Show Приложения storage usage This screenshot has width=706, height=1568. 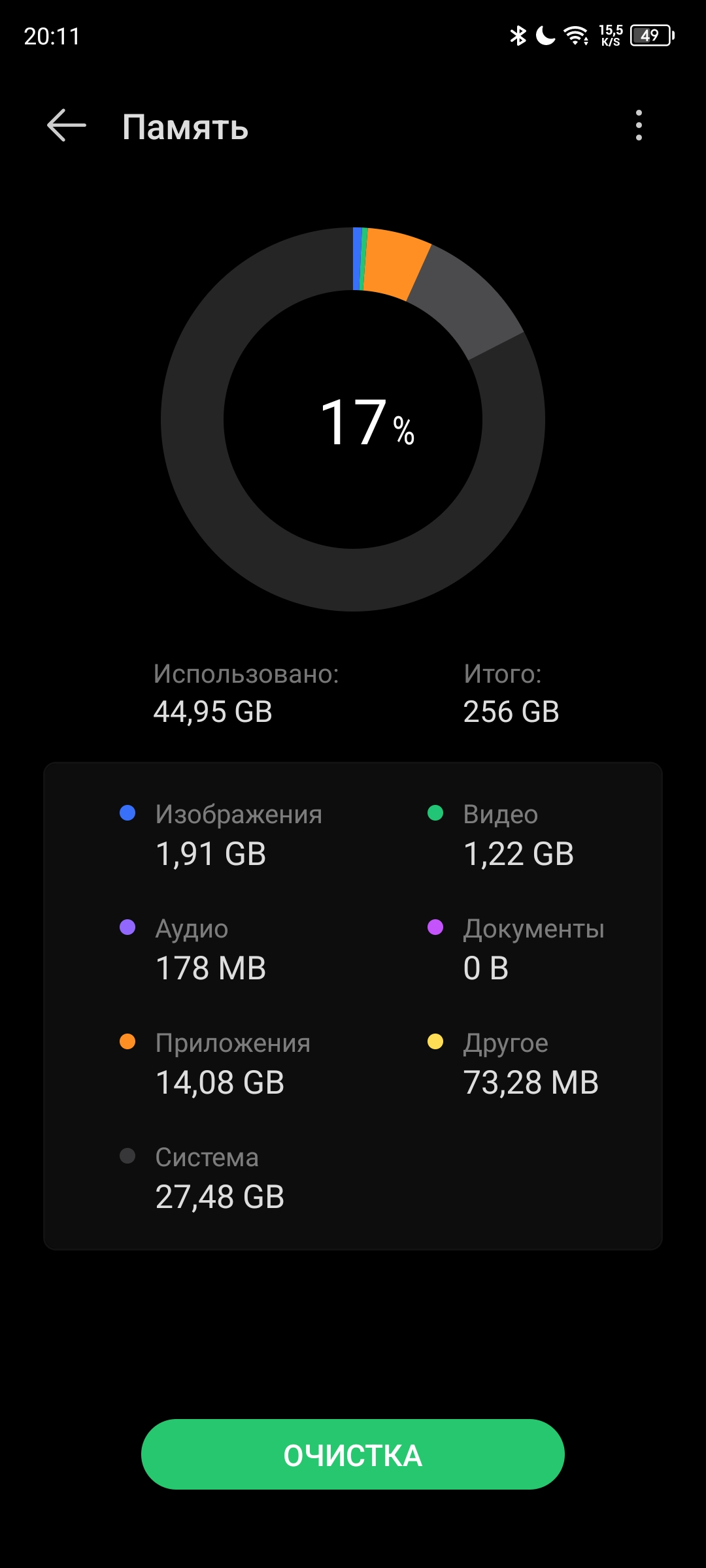tap(216, 1063)
